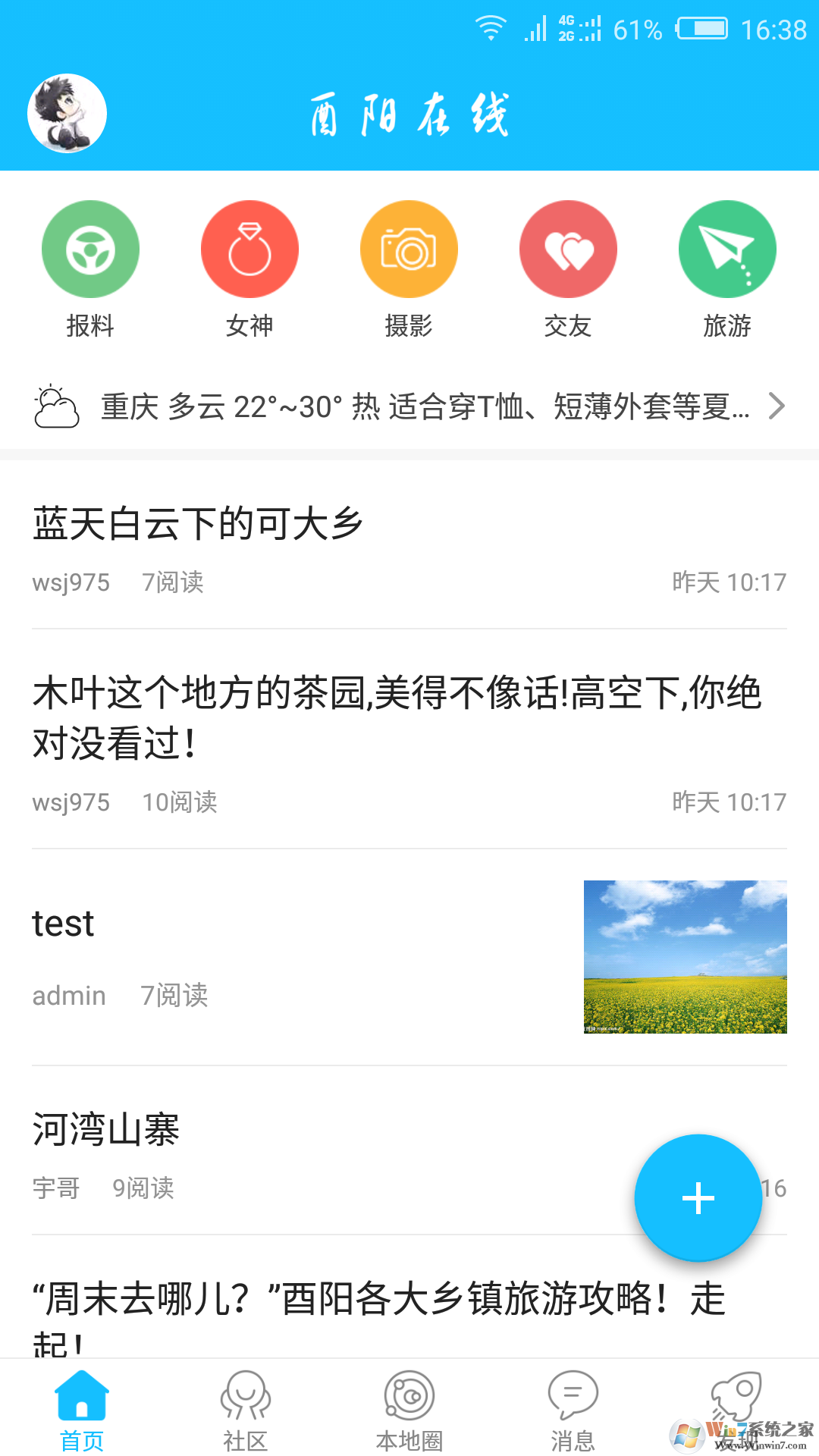
Task: Open the 河湾山寨 post
Action: [x=106, y=1130]
